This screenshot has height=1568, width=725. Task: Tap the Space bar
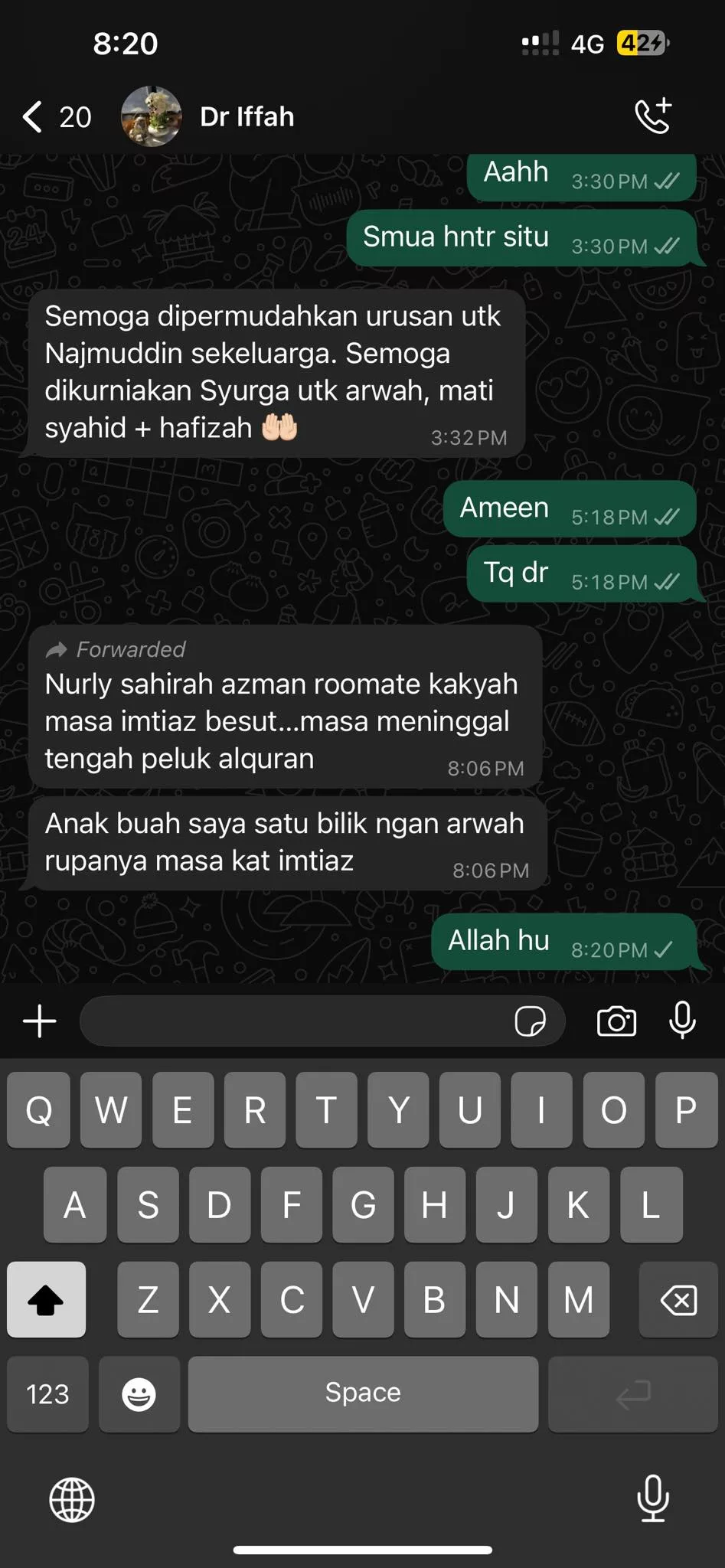point(363,1394)
